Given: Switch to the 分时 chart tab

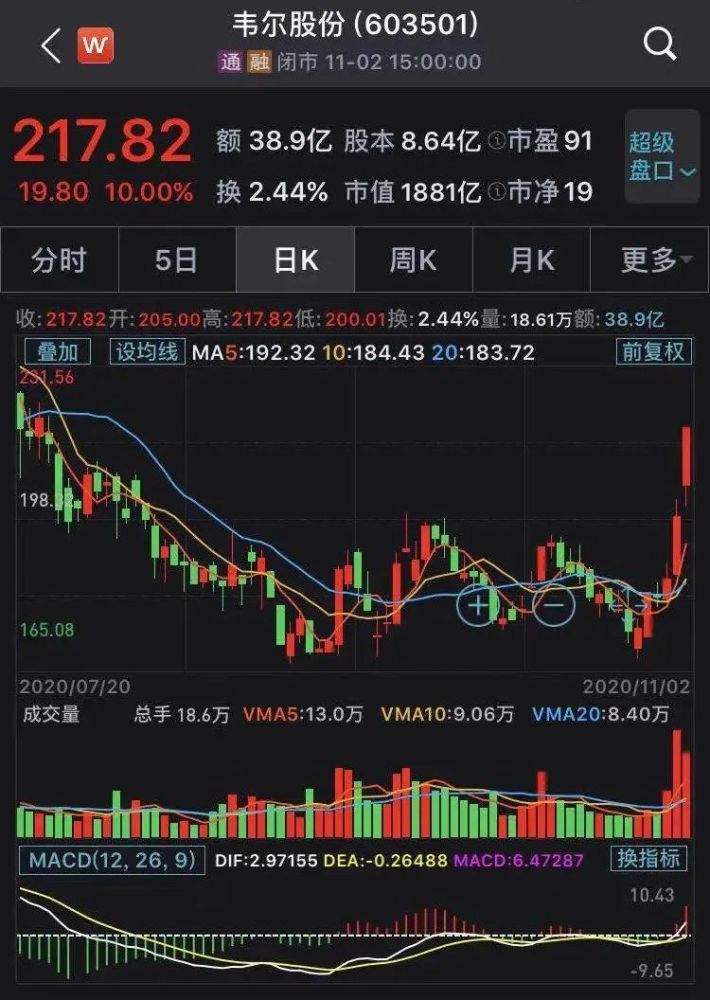Looking at the screenshot, I should point(59,260).
